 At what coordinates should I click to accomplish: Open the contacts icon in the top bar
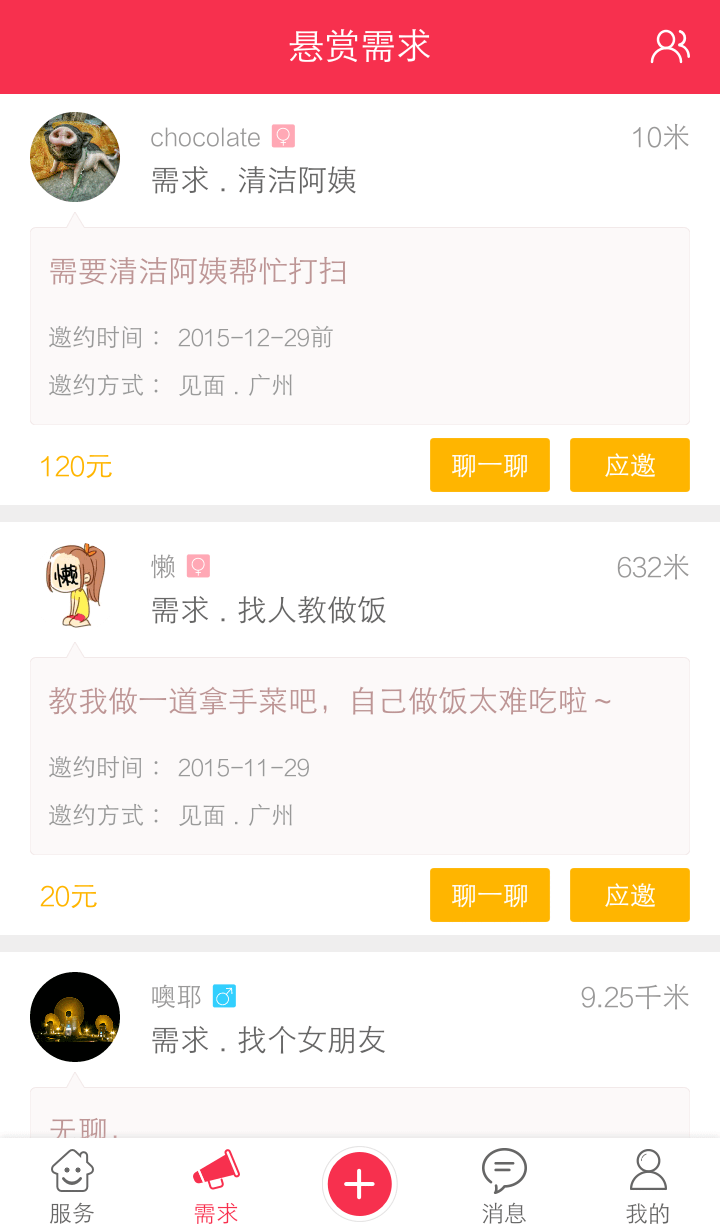coord(669,45)
